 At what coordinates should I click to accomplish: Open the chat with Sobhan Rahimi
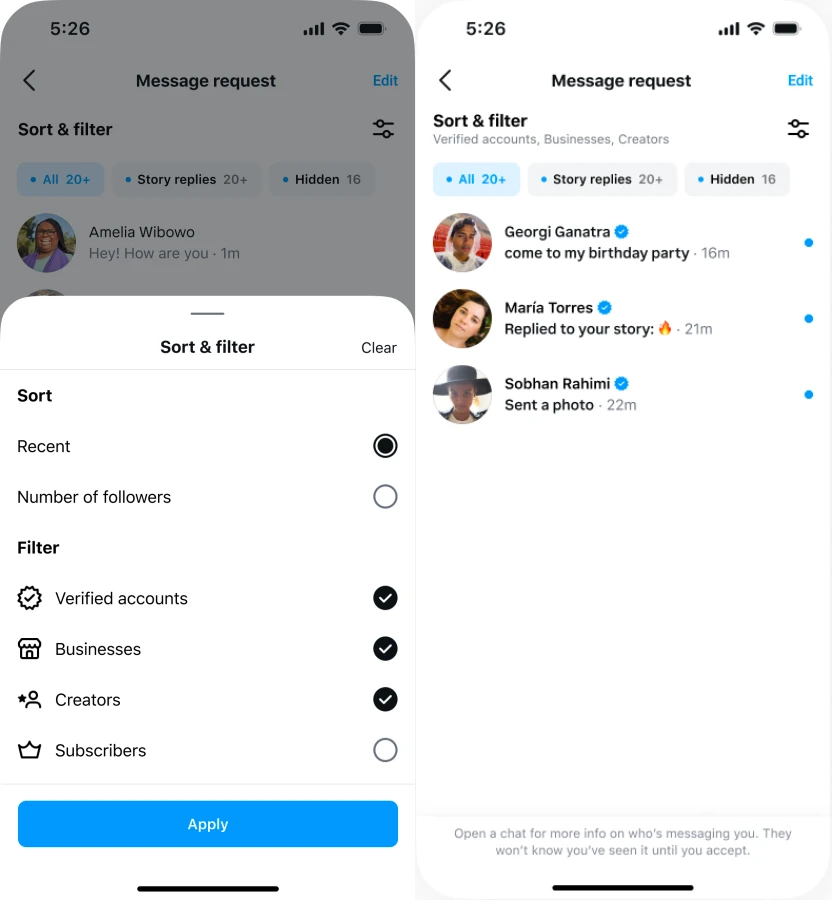click(x=620, y=394)
